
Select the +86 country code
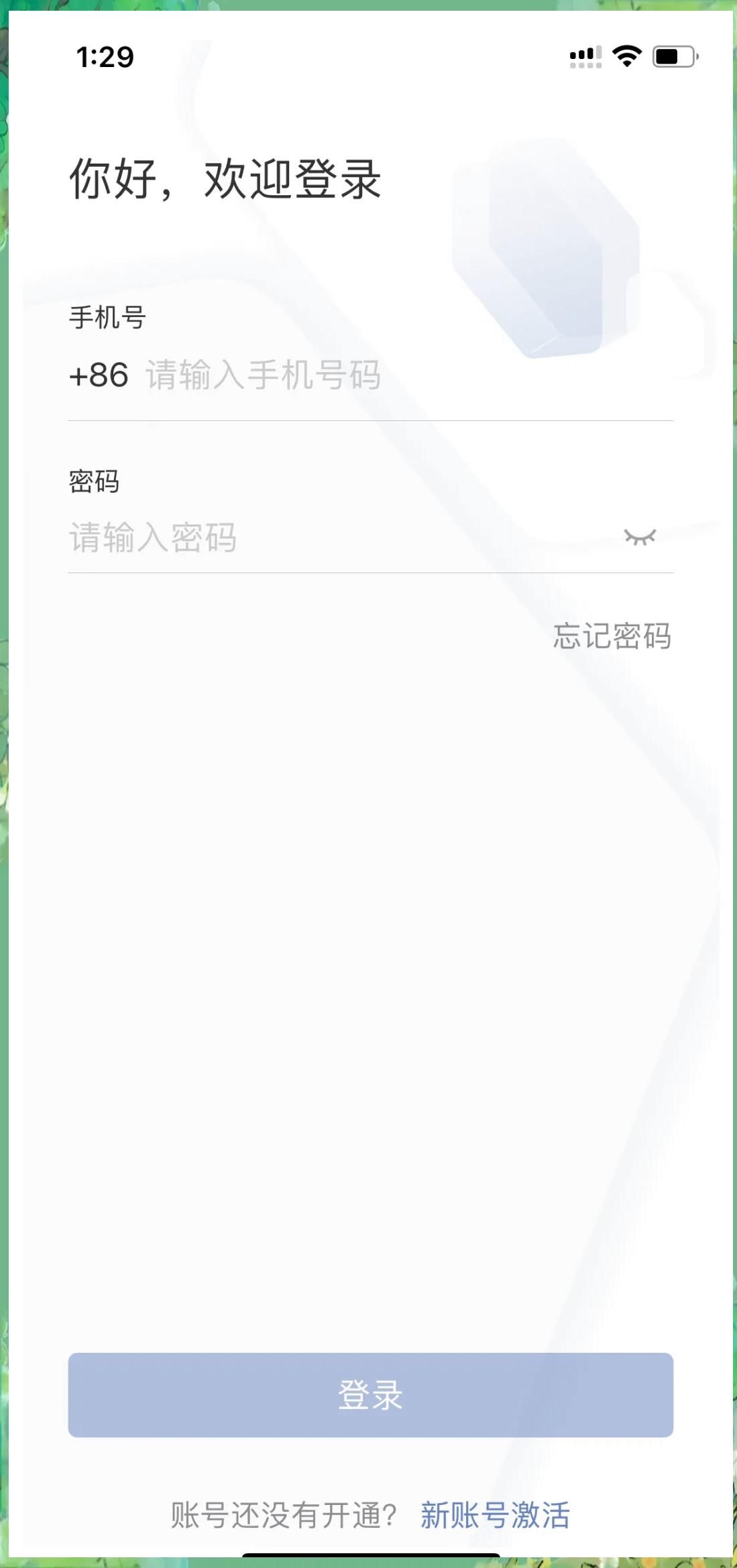(x=99, y=375)
